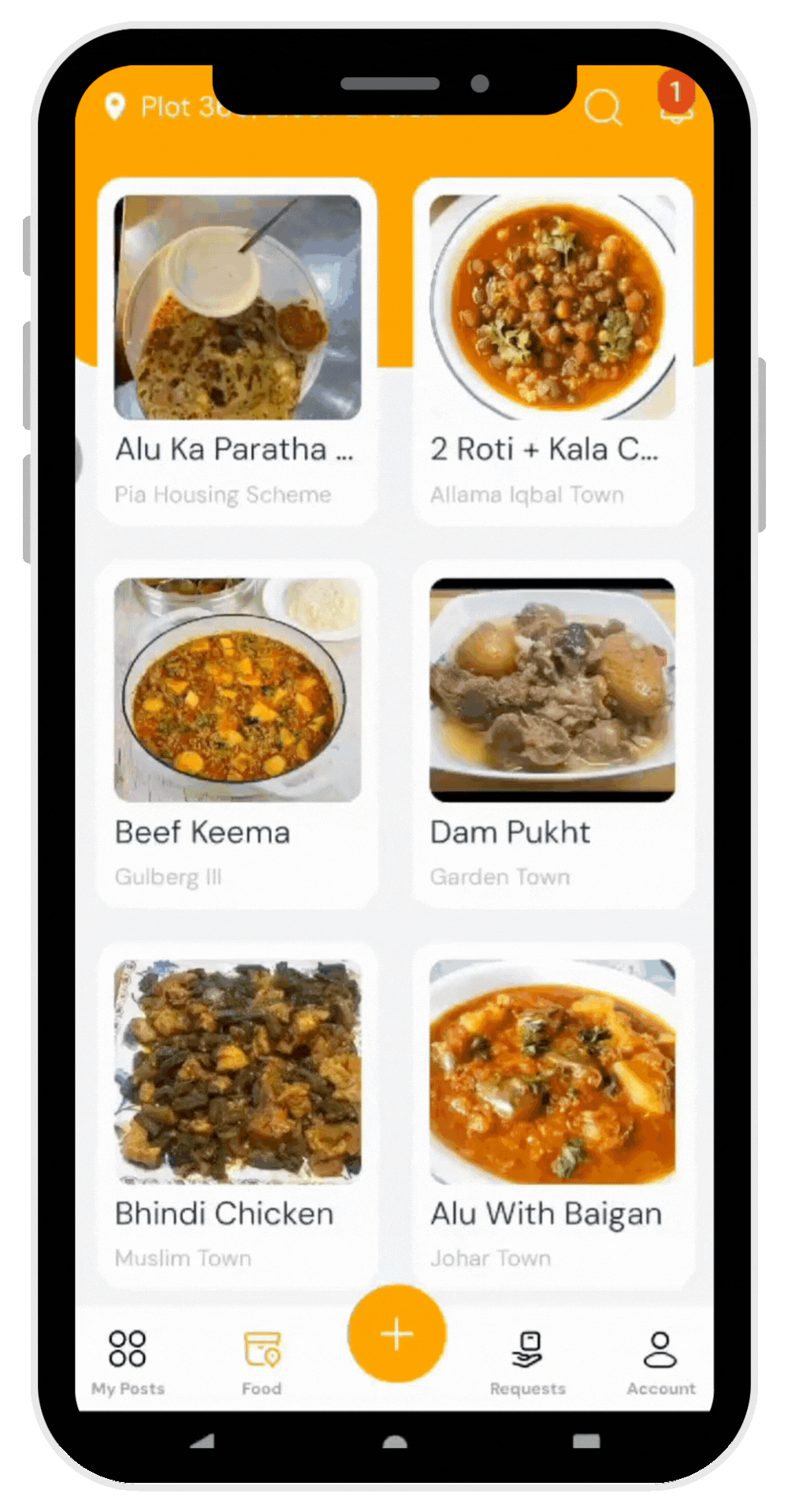Go to the Requests tab

[527, 1362]
